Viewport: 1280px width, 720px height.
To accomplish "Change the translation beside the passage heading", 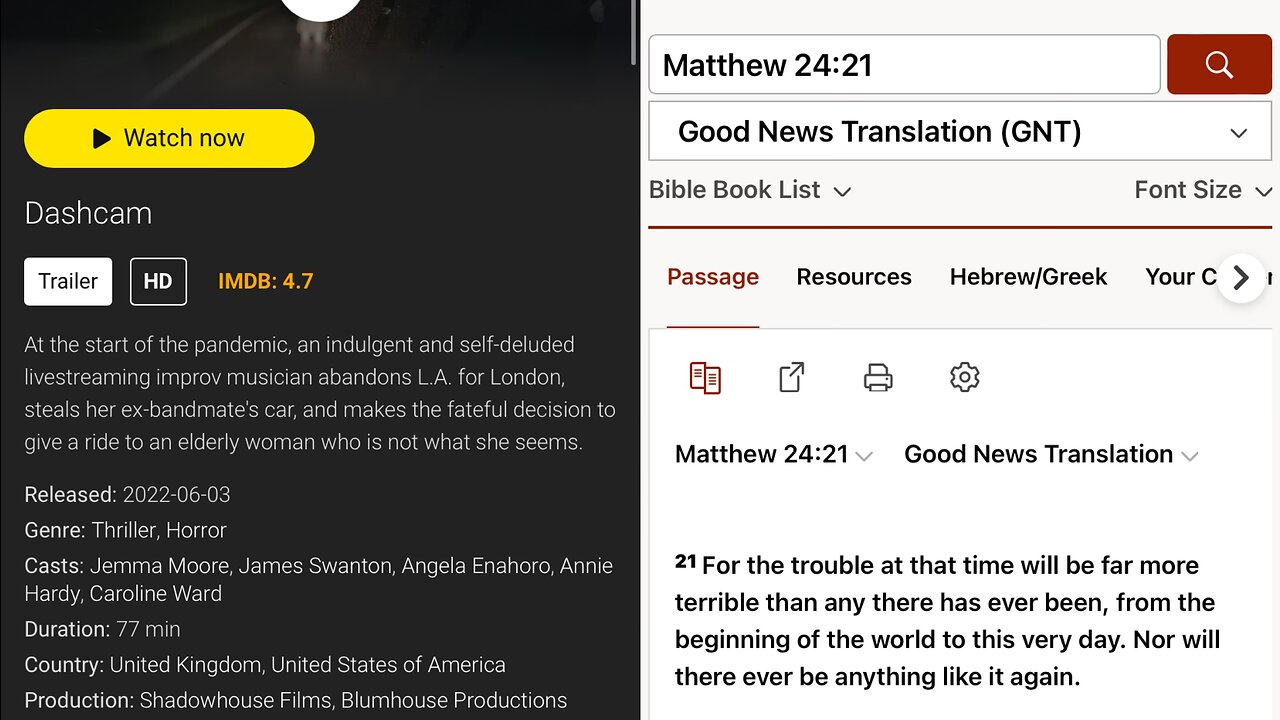I will pos(1050,454).
